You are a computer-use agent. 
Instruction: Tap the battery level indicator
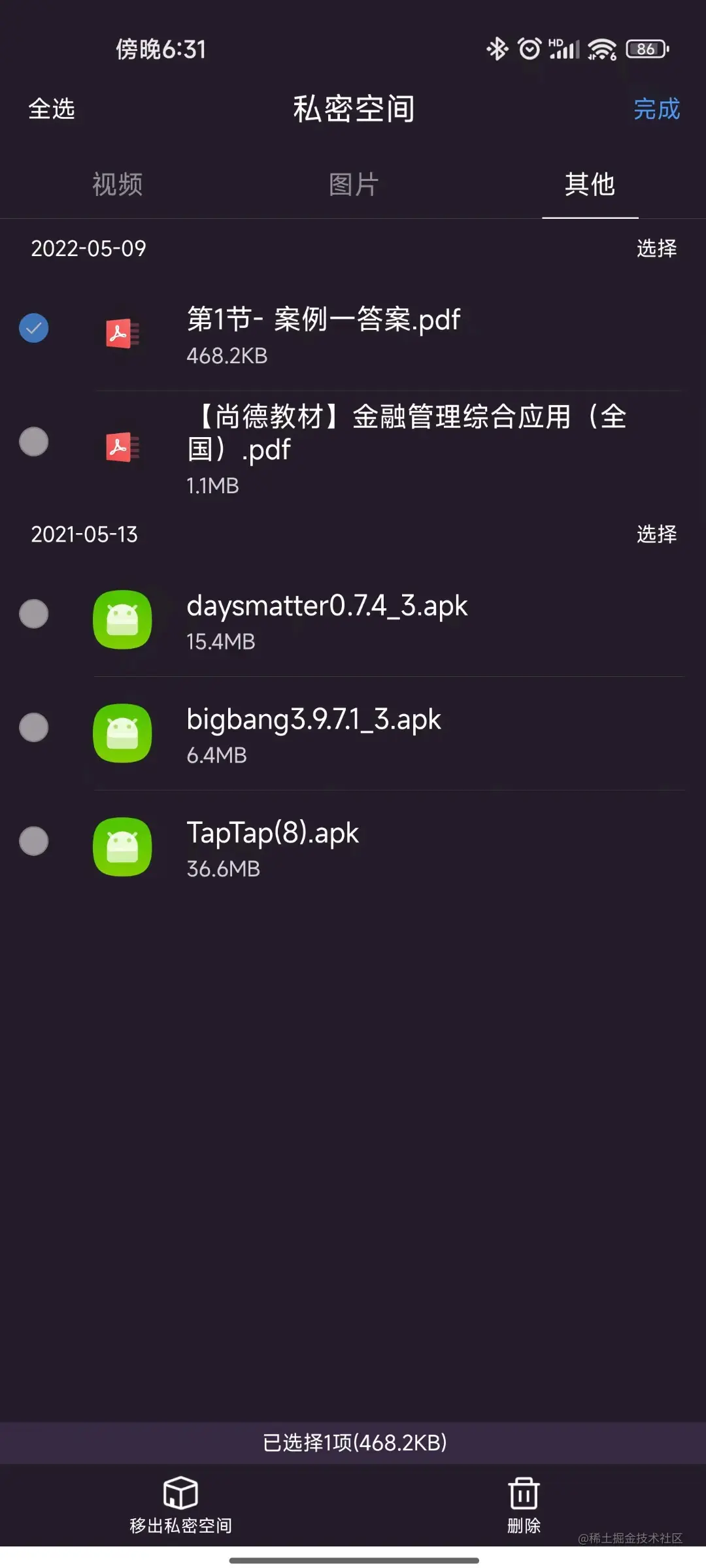tap(646, 48)
